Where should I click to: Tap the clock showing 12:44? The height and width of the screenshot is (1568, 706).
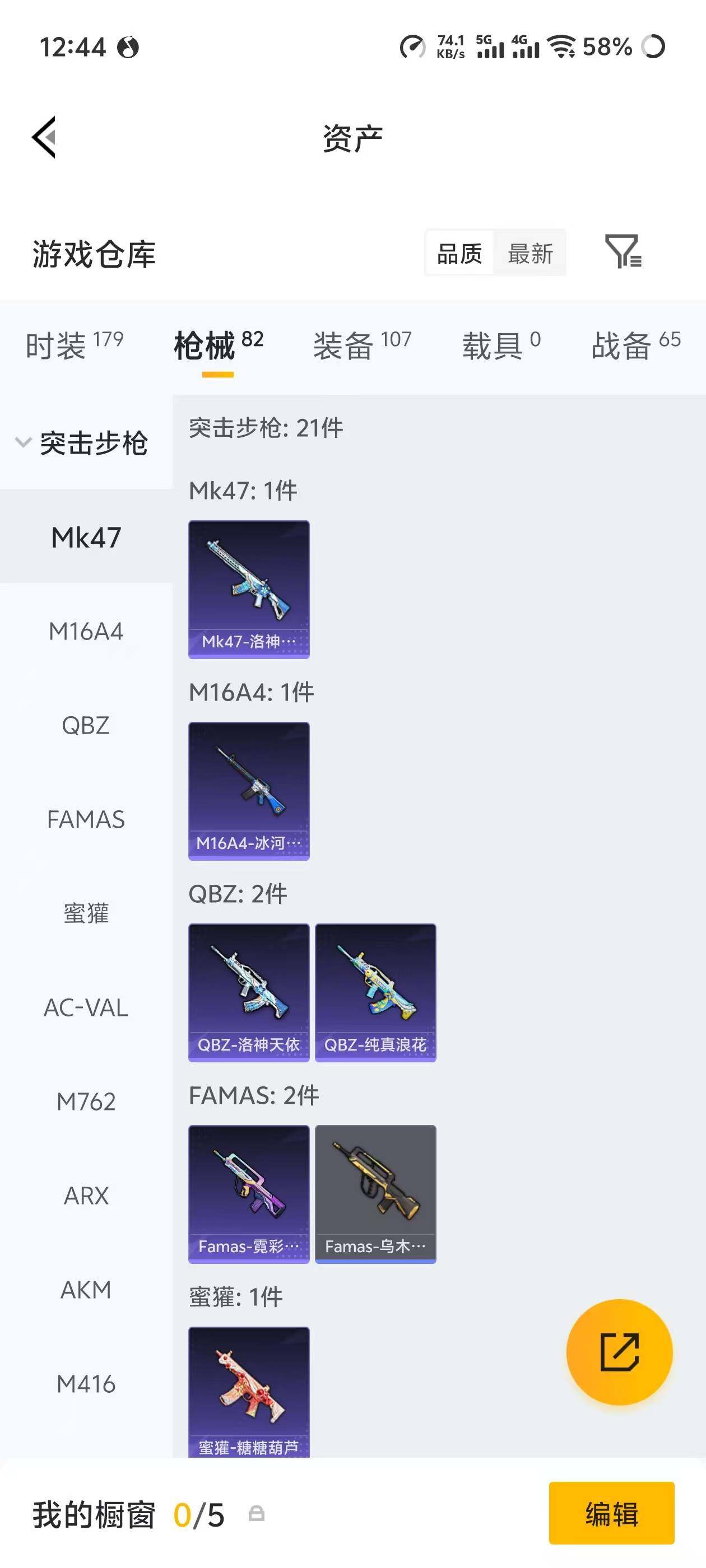(x=71, y=47)
